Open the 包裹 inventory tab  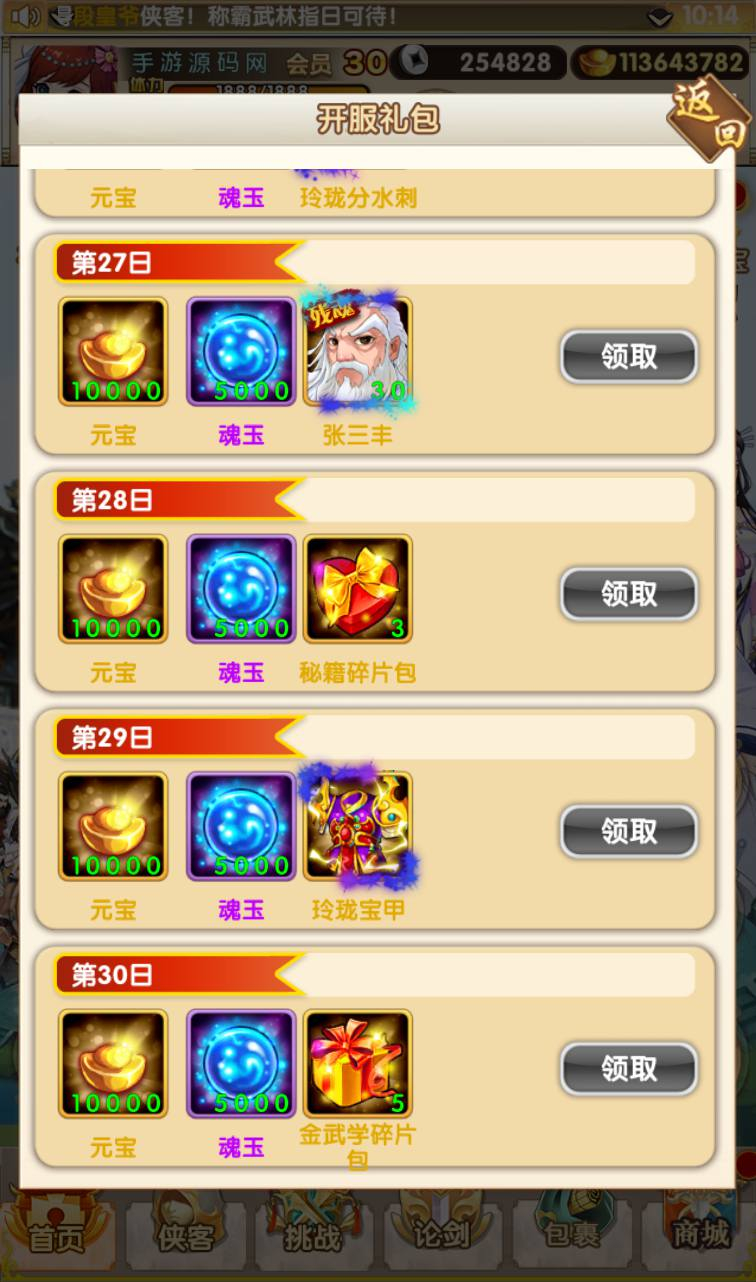click(571, 1236)
